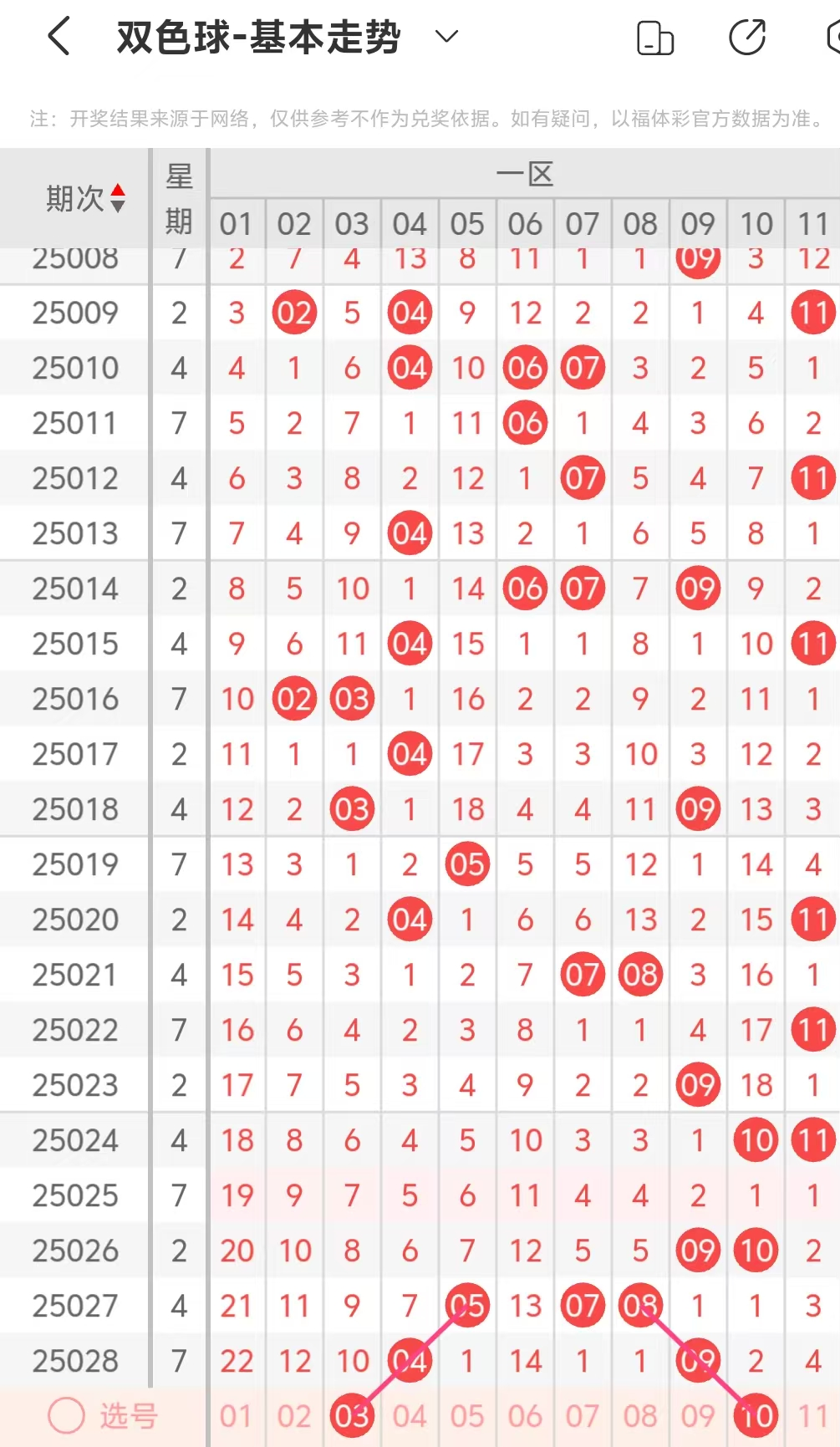840x1447 pixels.
Task: Tap the screen orientation icon
Action: (655, 38)
